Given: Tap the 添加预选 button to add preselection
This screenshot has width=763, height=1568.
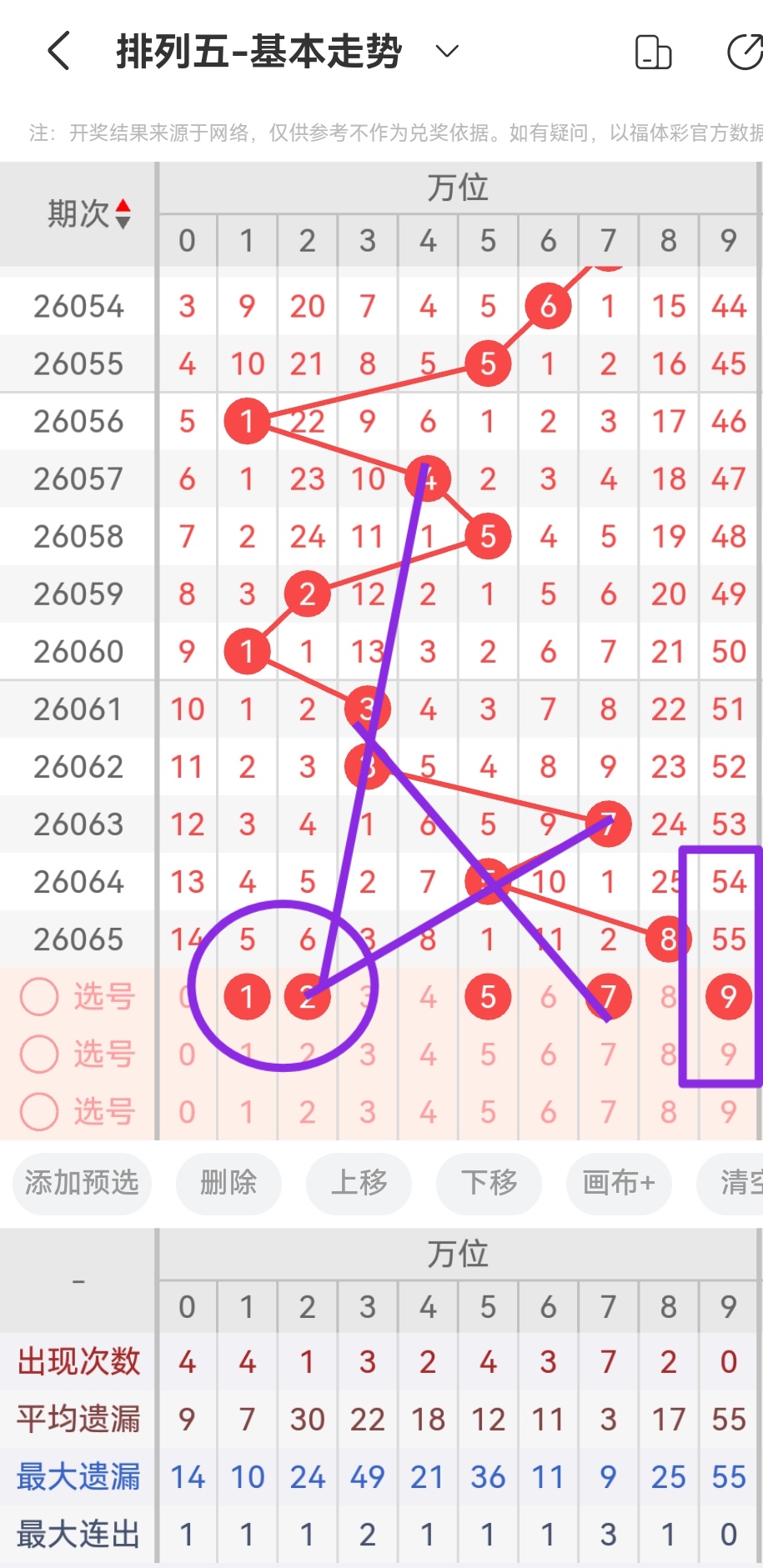Looking at the screenshot, I should pyautogui.click(x=81, y=1184).
